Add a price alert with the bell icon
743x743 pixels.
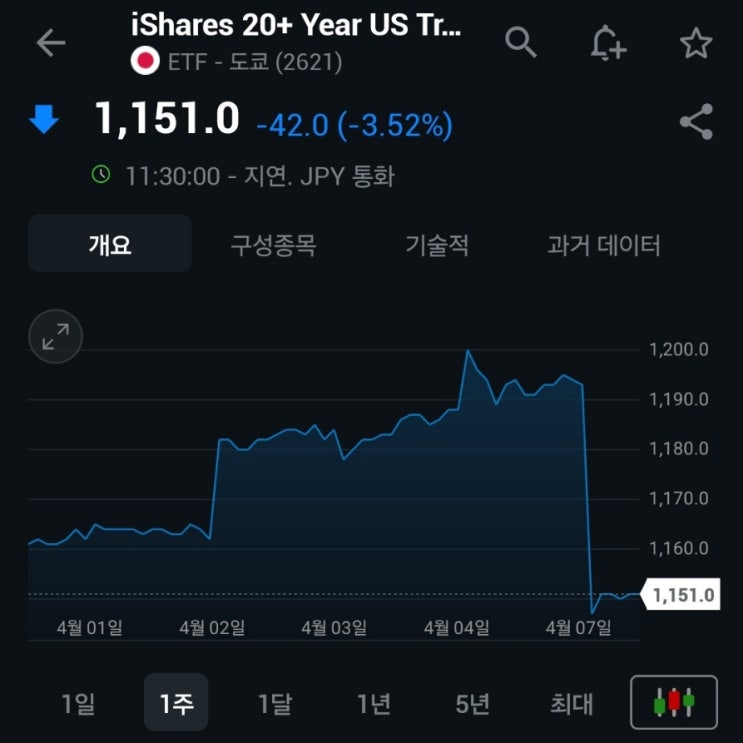pyautogui.click(x=608, y=43)
